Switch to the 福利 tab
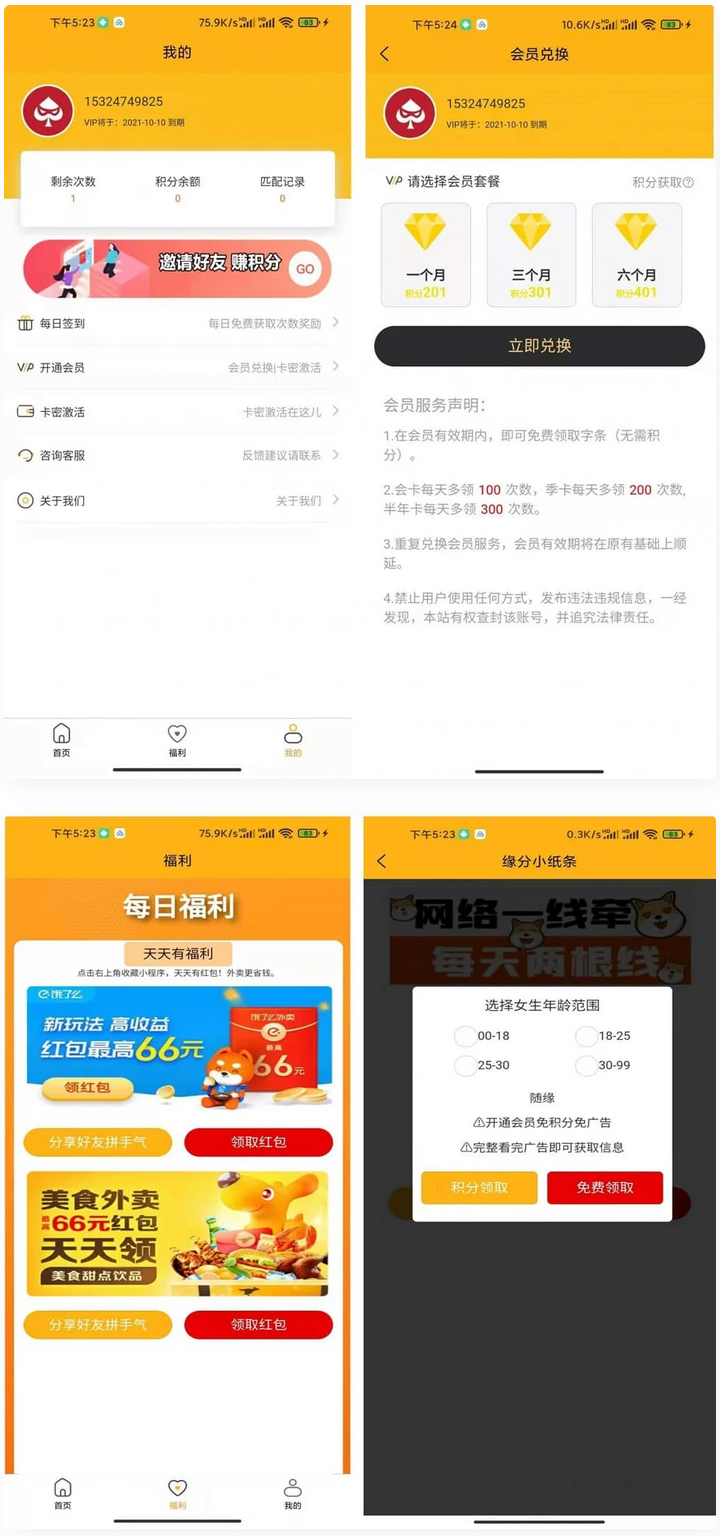This screenshot has width=720, height=1536. pyautogui.click(x=177, y=740)
